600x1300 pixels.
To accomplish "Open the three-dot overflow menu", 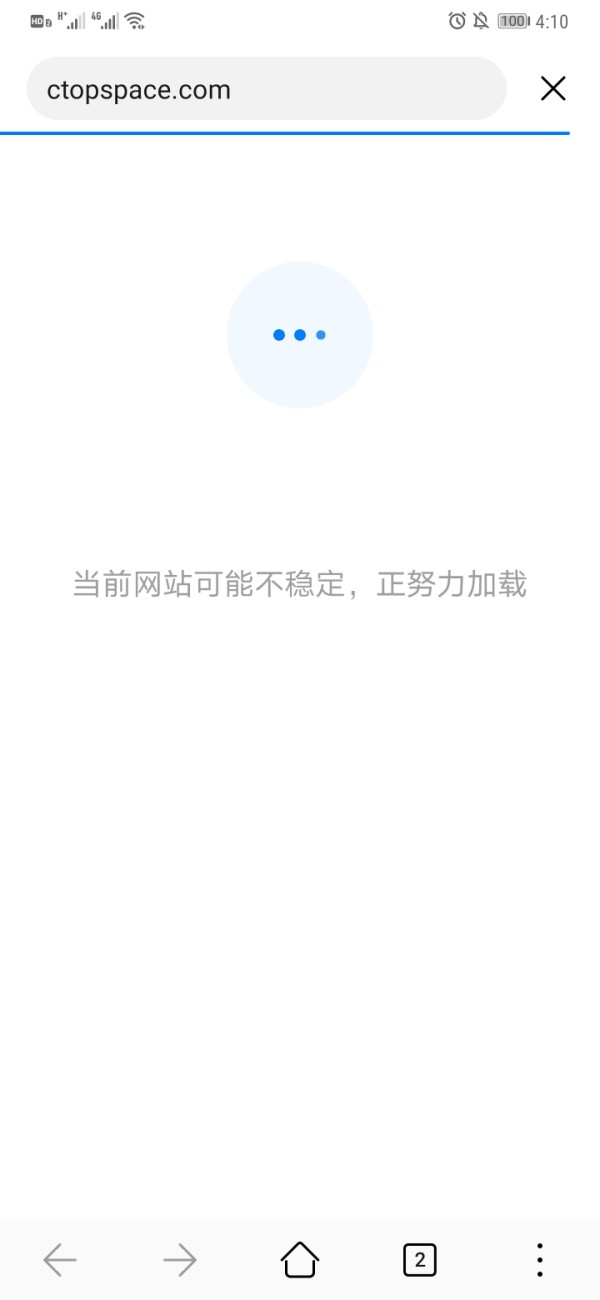I will click(x=540, y=1260).
